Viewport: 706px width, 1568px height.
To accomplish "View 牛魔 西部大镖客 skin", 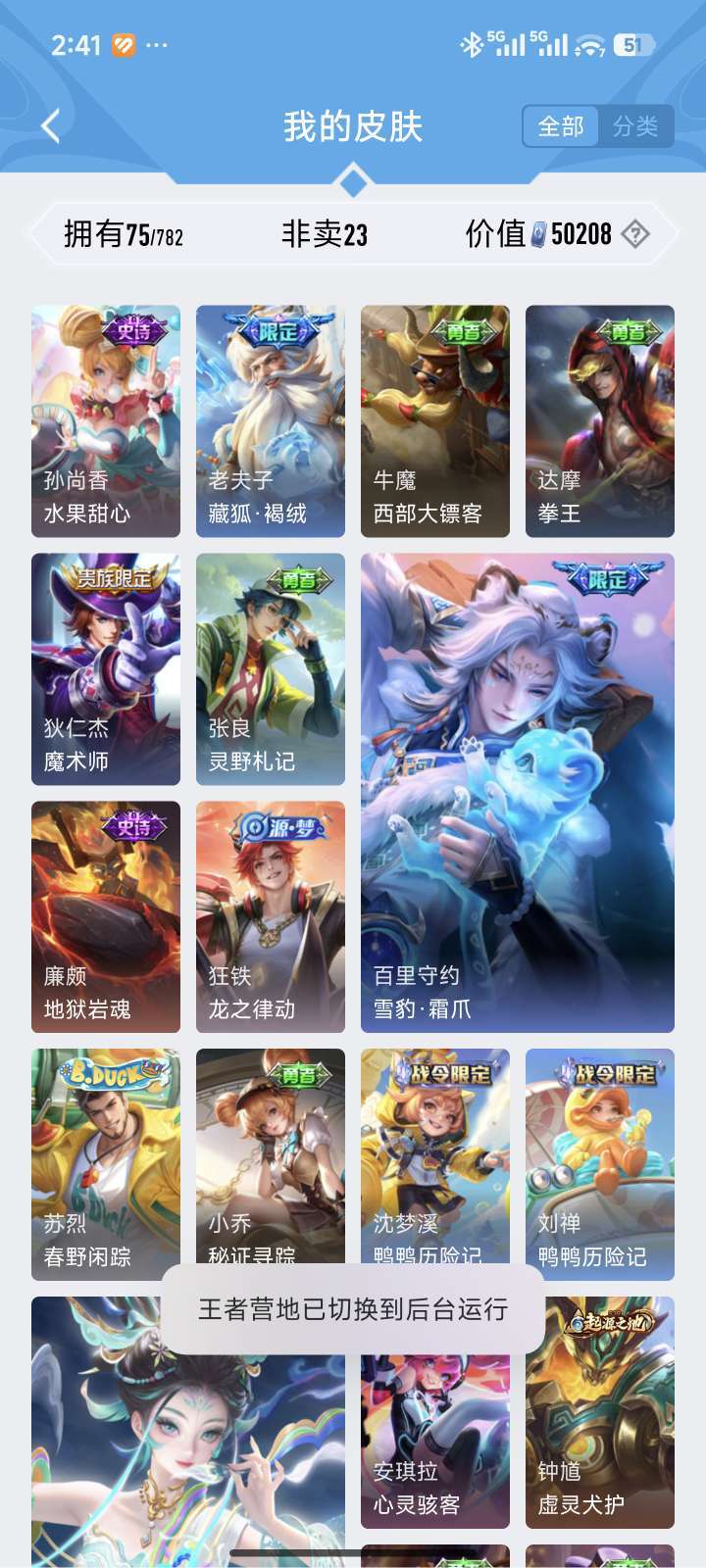I will [x=435, y=420].
